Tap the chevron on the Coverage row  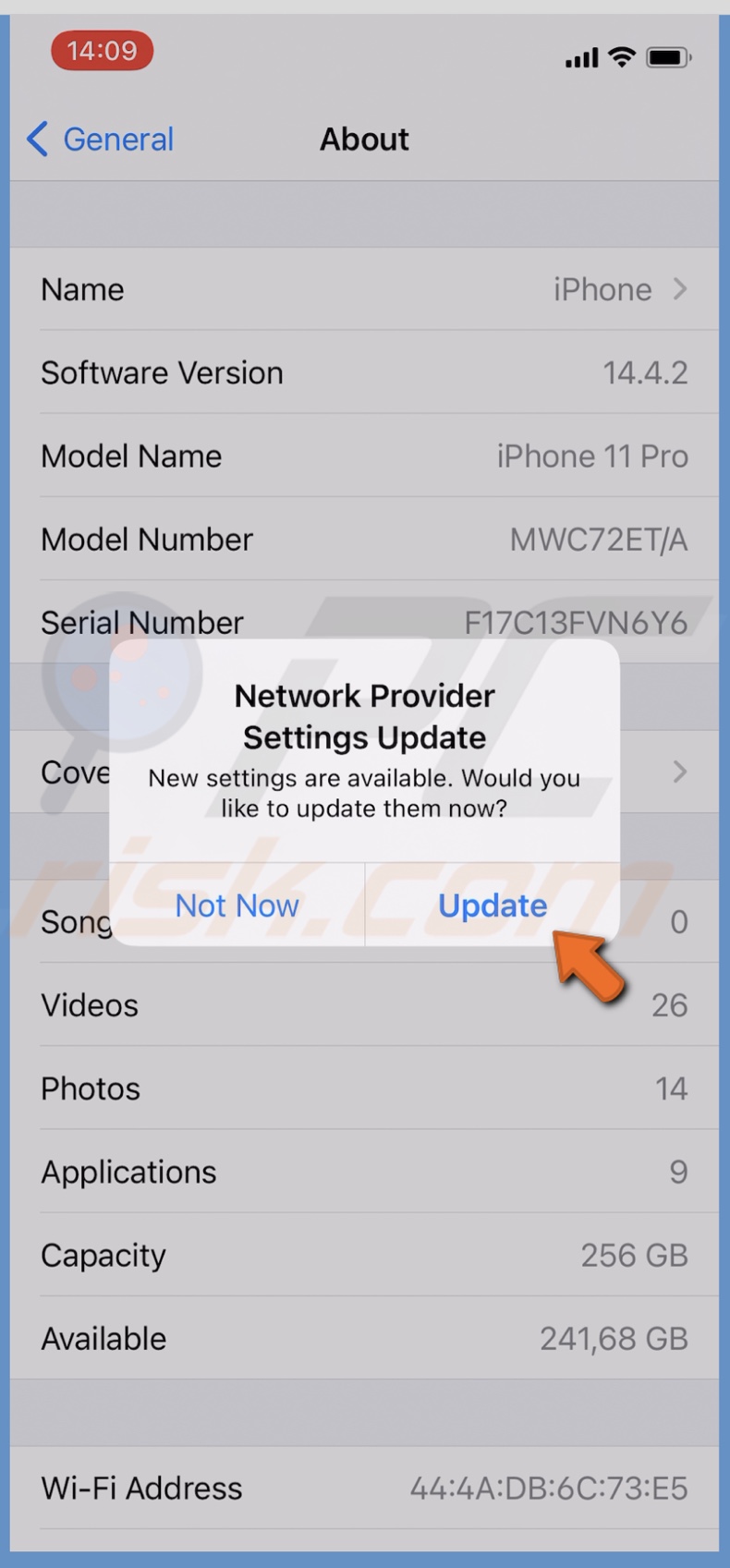tap(680, 772)
